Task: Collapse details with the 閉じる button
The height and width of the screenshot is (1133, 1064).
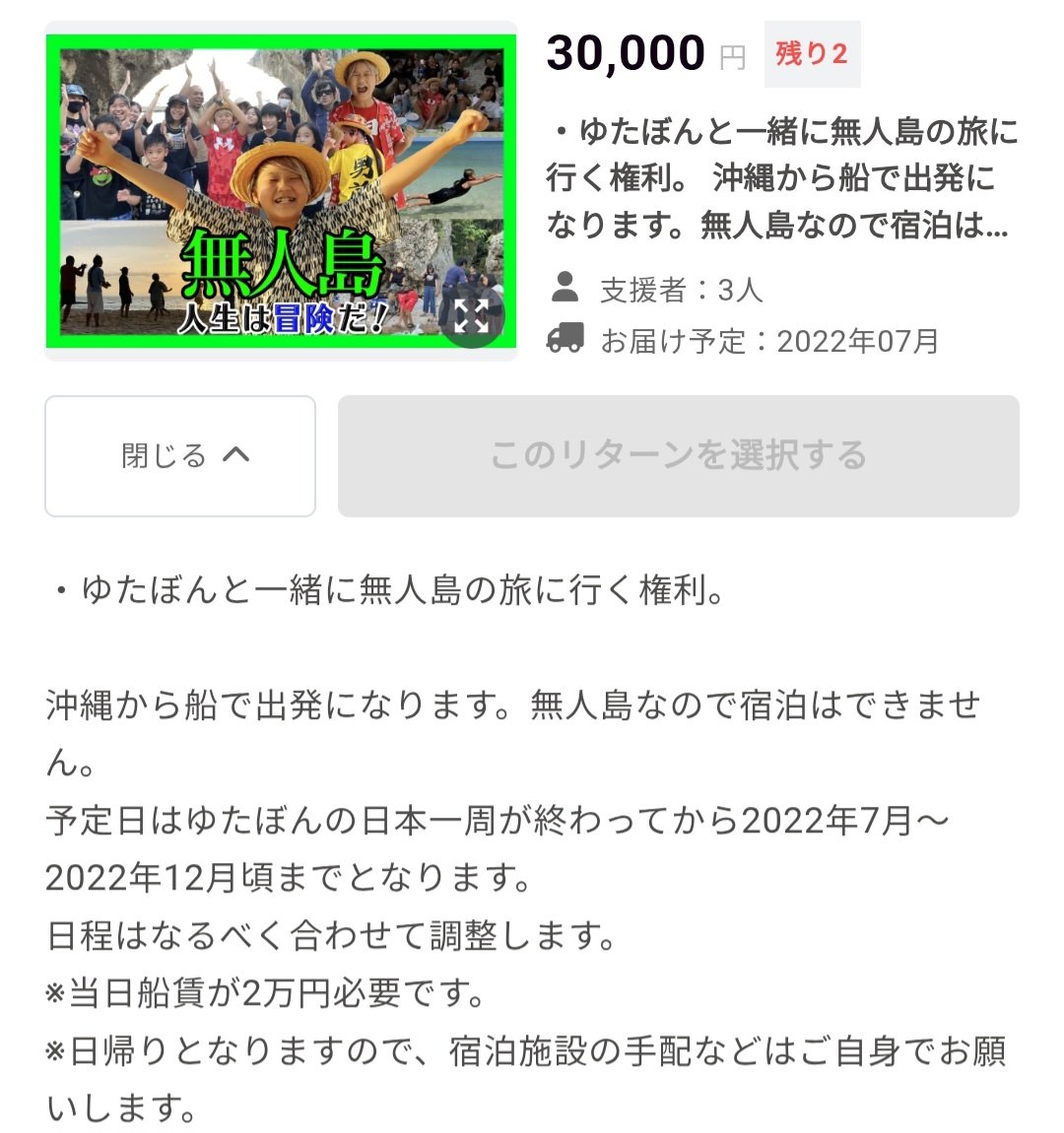Action: point(180,456)
